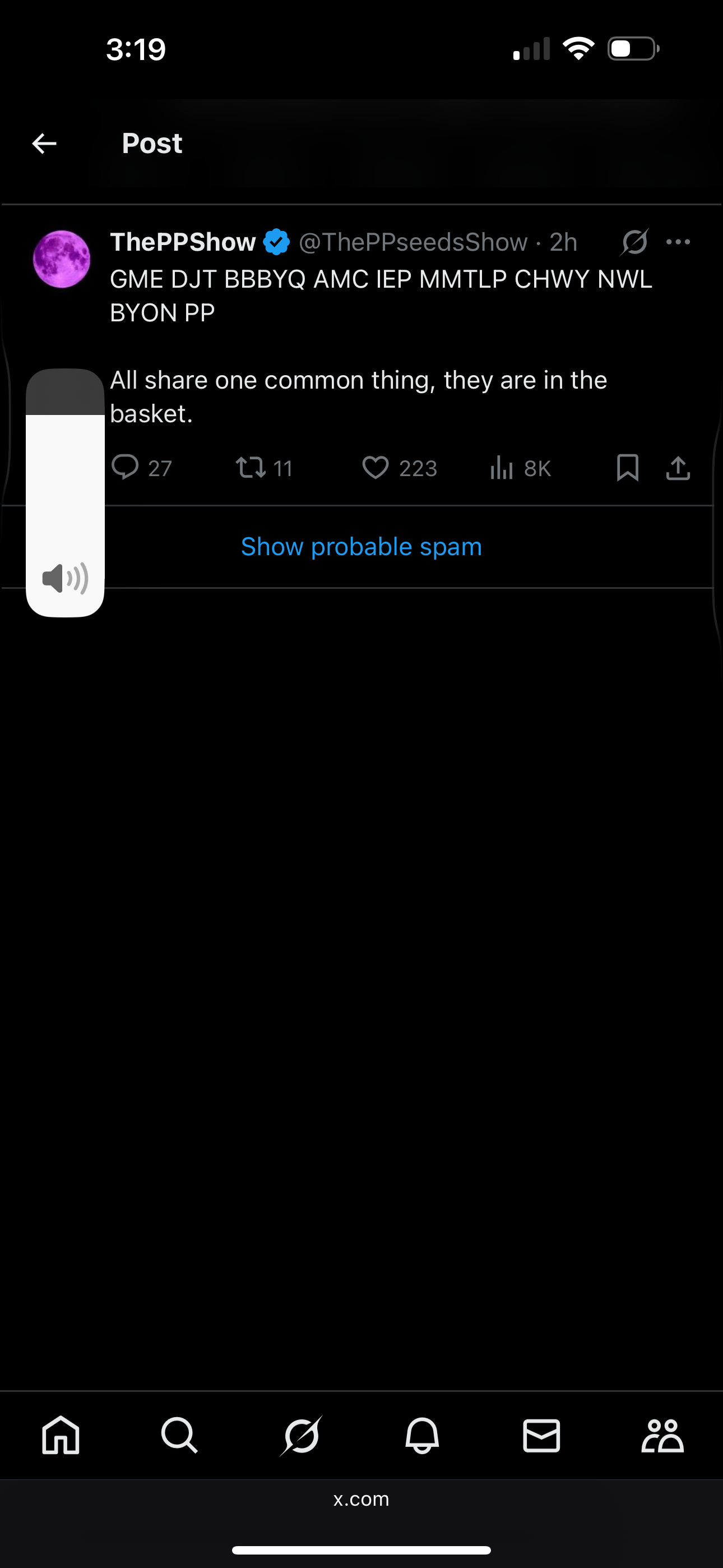
Task: Open the Notifications bell tab
Action: pos(421,1435)
